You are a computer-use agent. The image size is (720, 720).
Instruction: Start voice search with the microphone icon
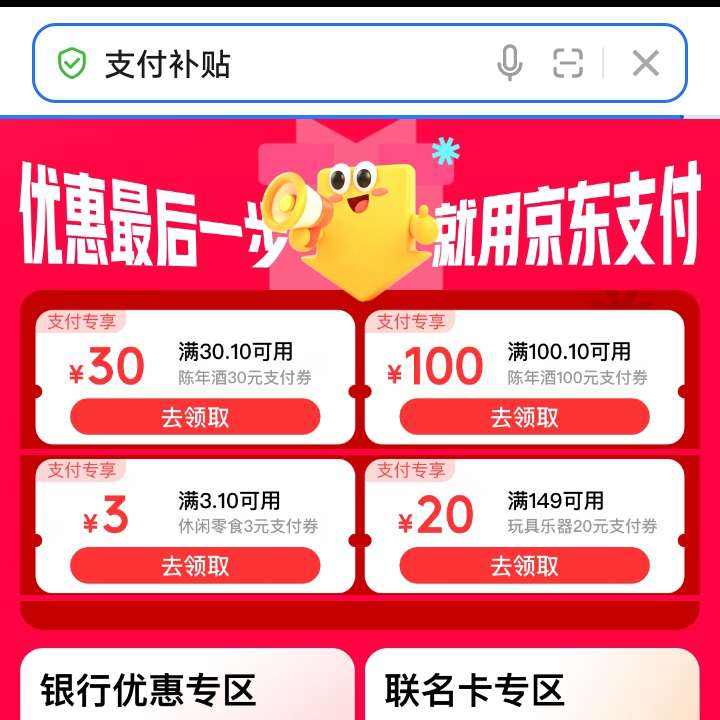[x=510, y=63]
